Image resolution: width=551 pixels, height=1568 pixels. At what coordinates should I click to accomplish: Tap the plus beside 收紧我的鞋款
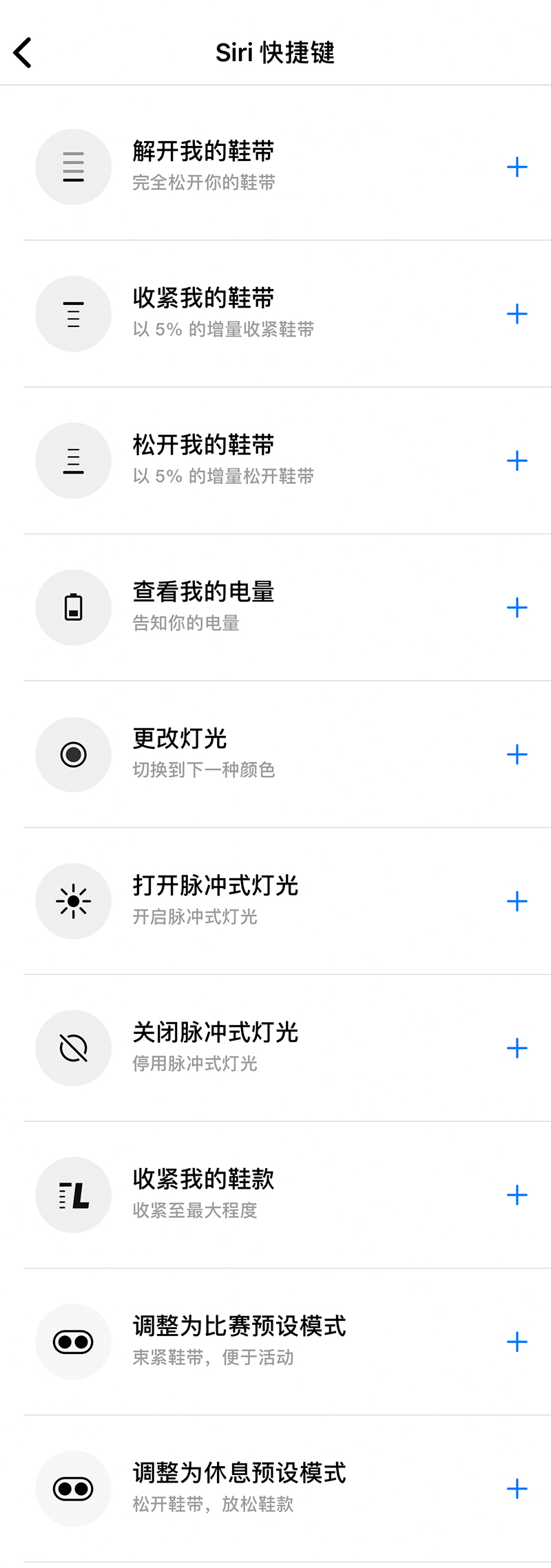click(x=517, y=1195)
